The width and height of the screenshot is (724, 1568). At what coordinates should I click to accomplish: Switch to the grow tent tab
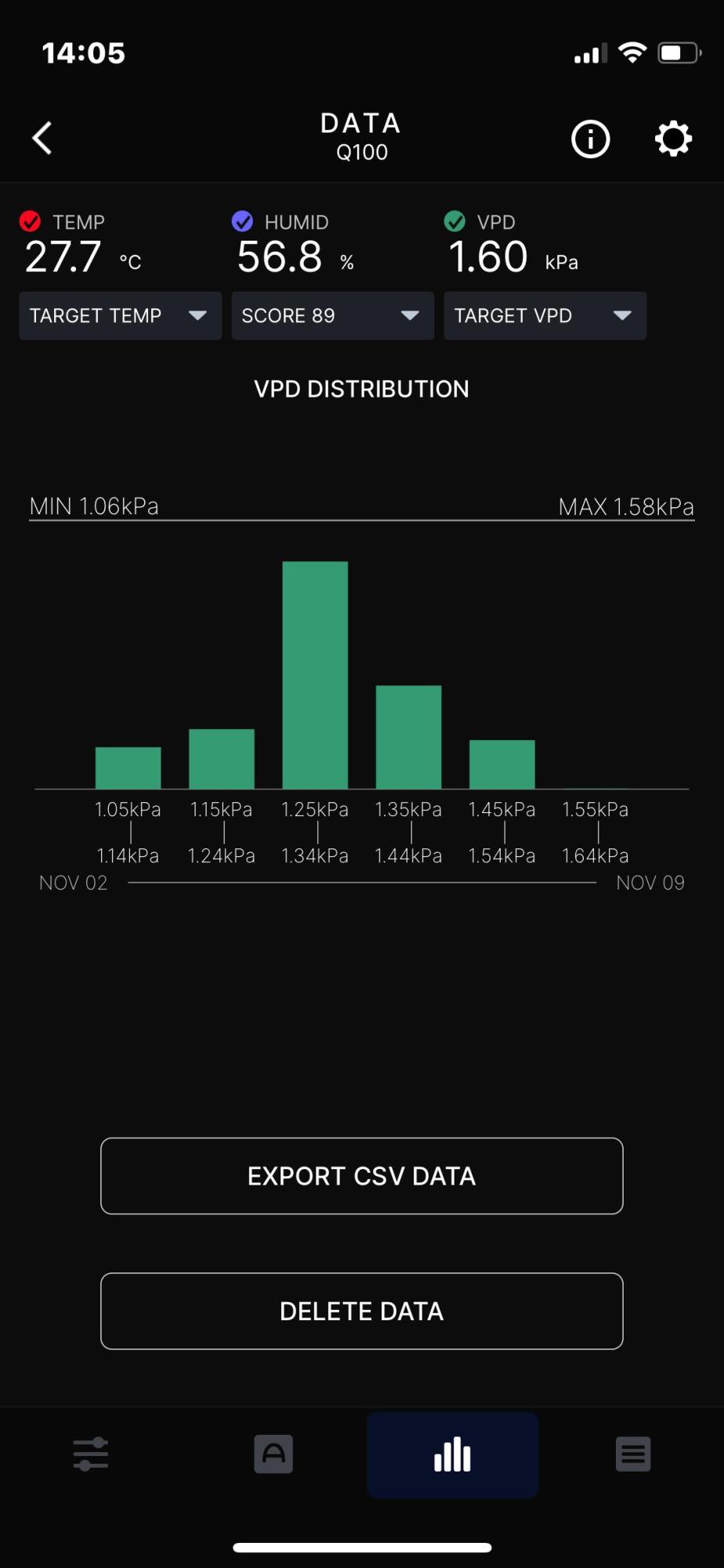click(273, 1454)
